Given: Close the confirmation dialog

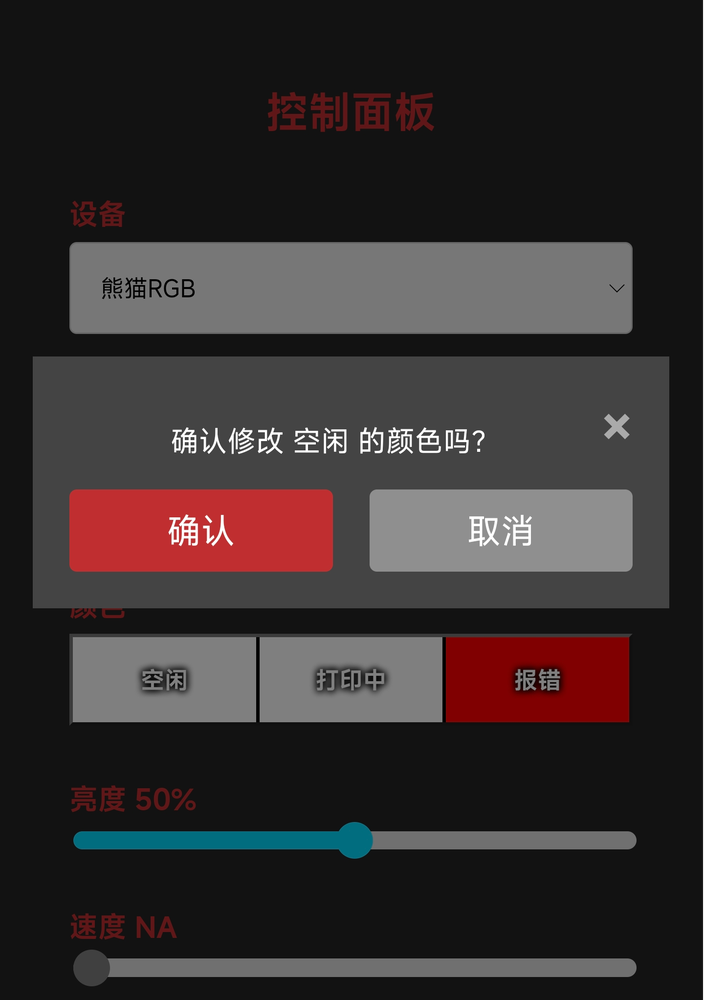Looking at the screenshot, I should pyautogui.click(x=616, y=427).
